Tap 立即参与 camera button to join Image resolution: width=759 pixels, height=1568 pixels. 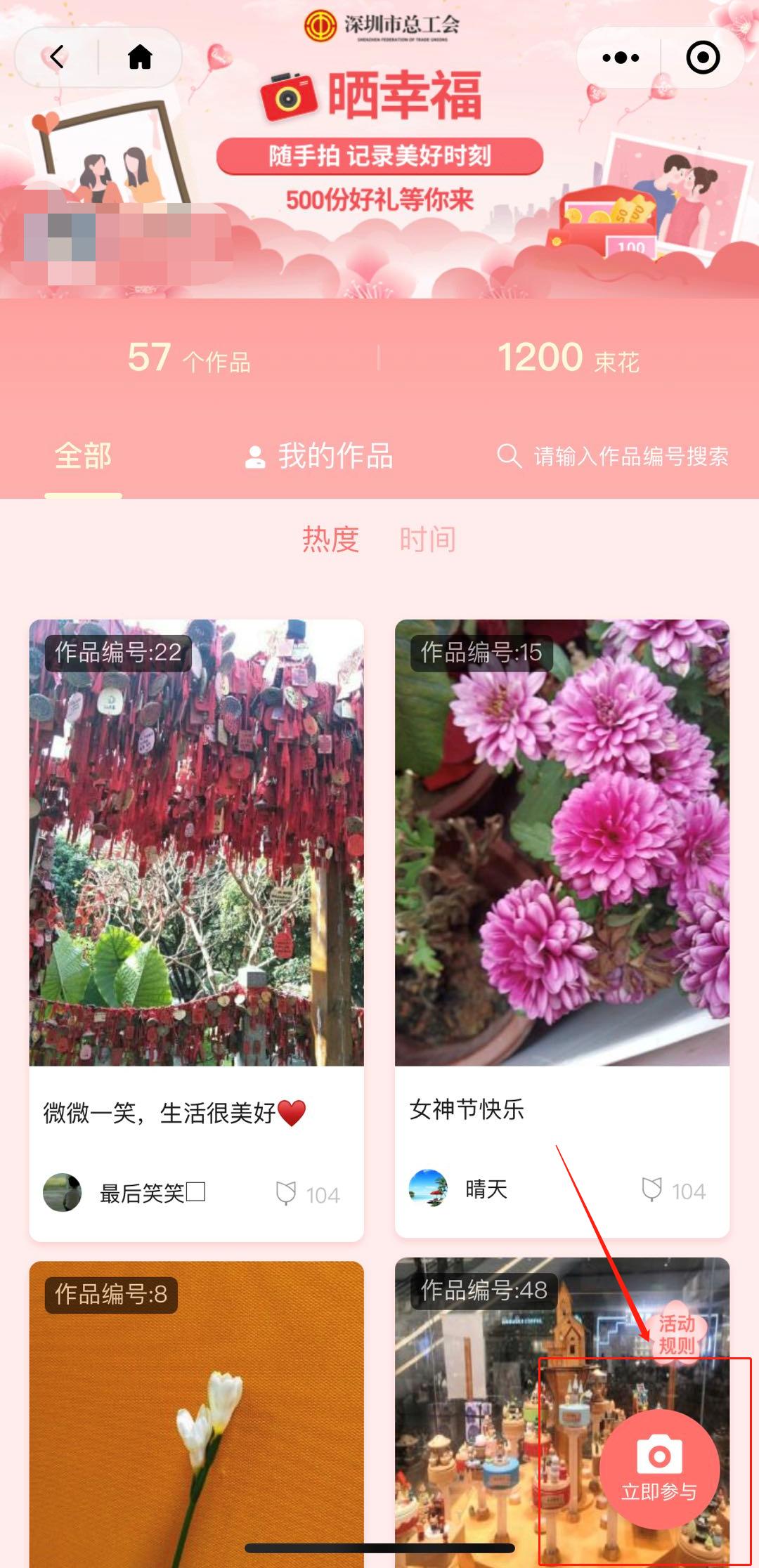tap(659, 1470)
